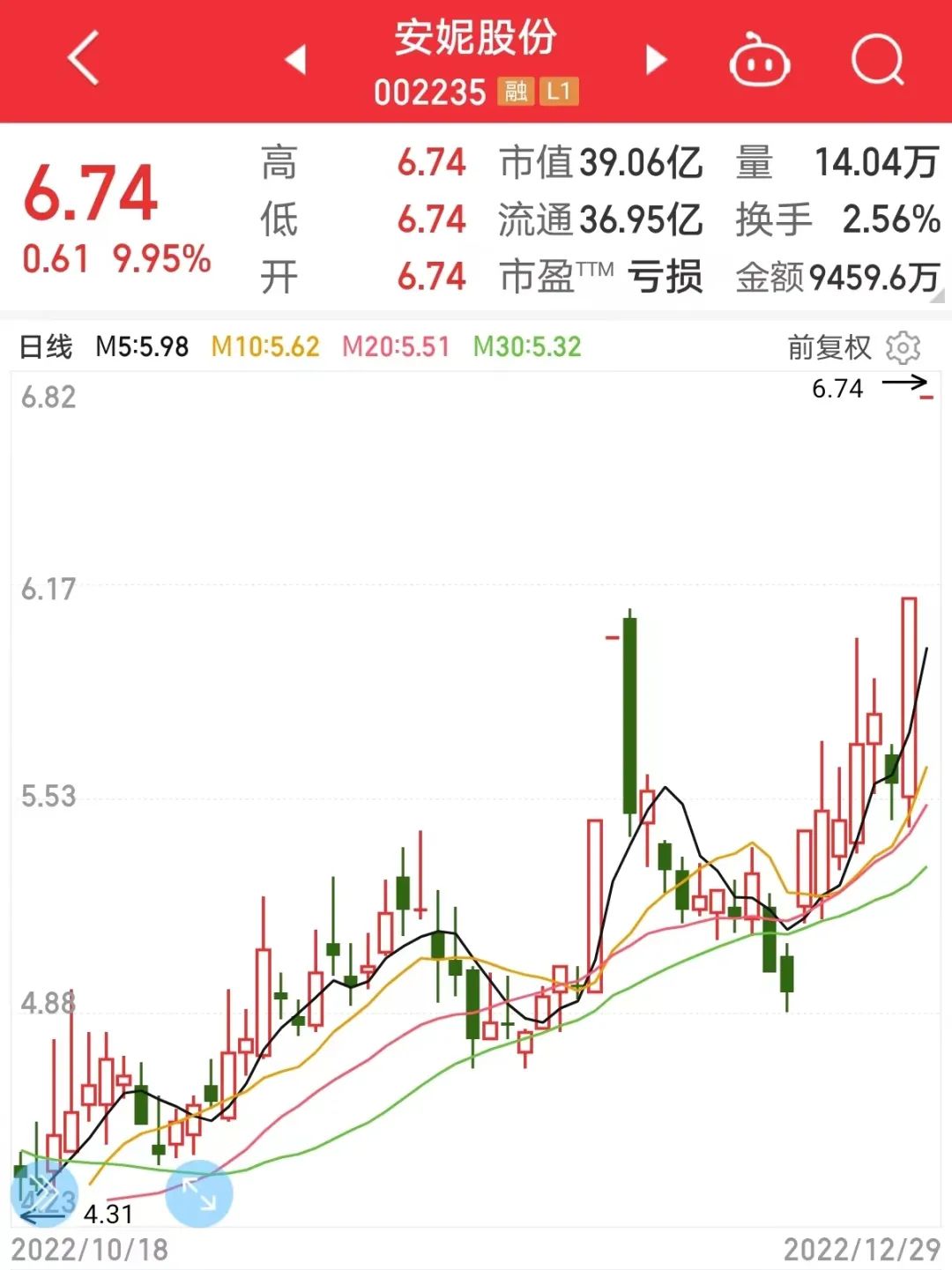Switch to the previous stock

point(296,60)
